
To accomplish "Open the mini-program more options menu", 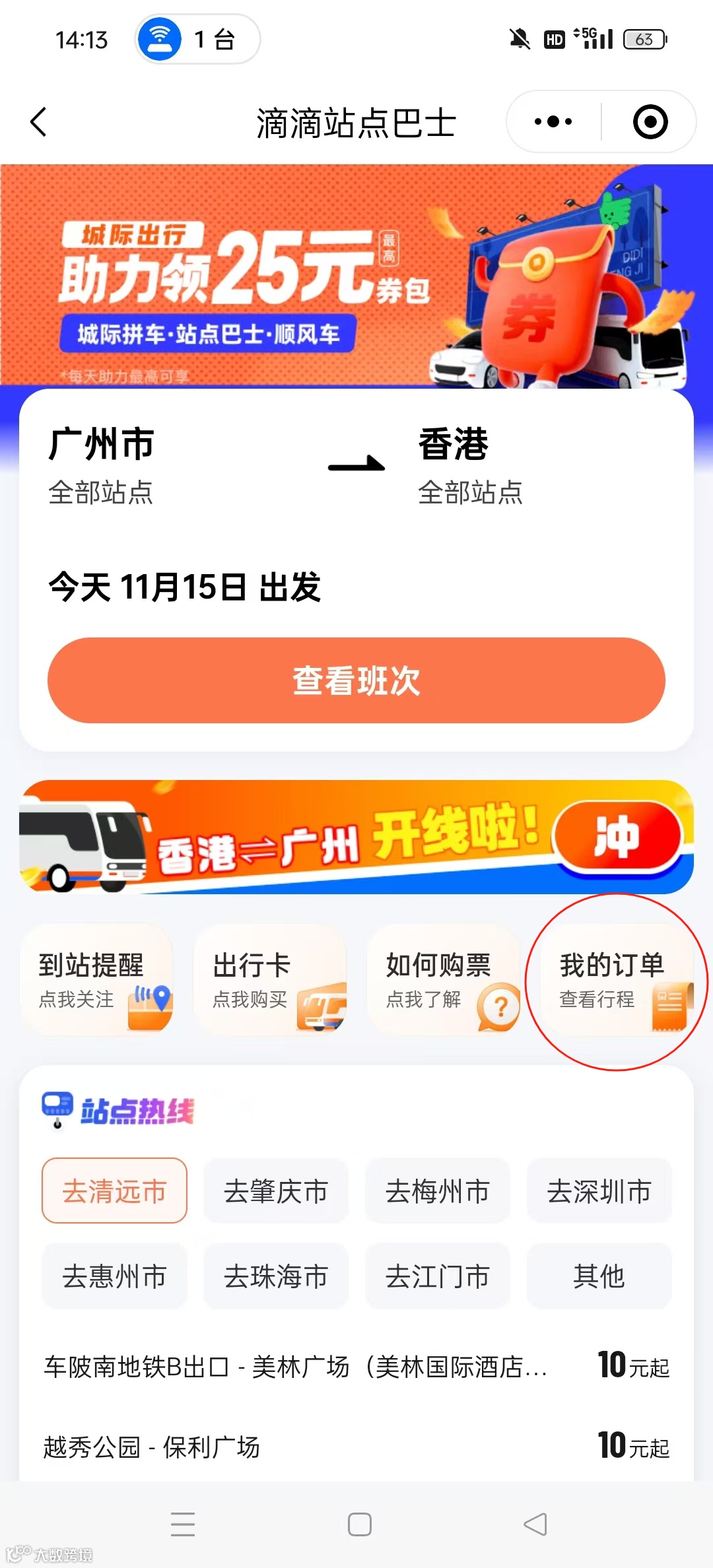I will pos(555,121).
